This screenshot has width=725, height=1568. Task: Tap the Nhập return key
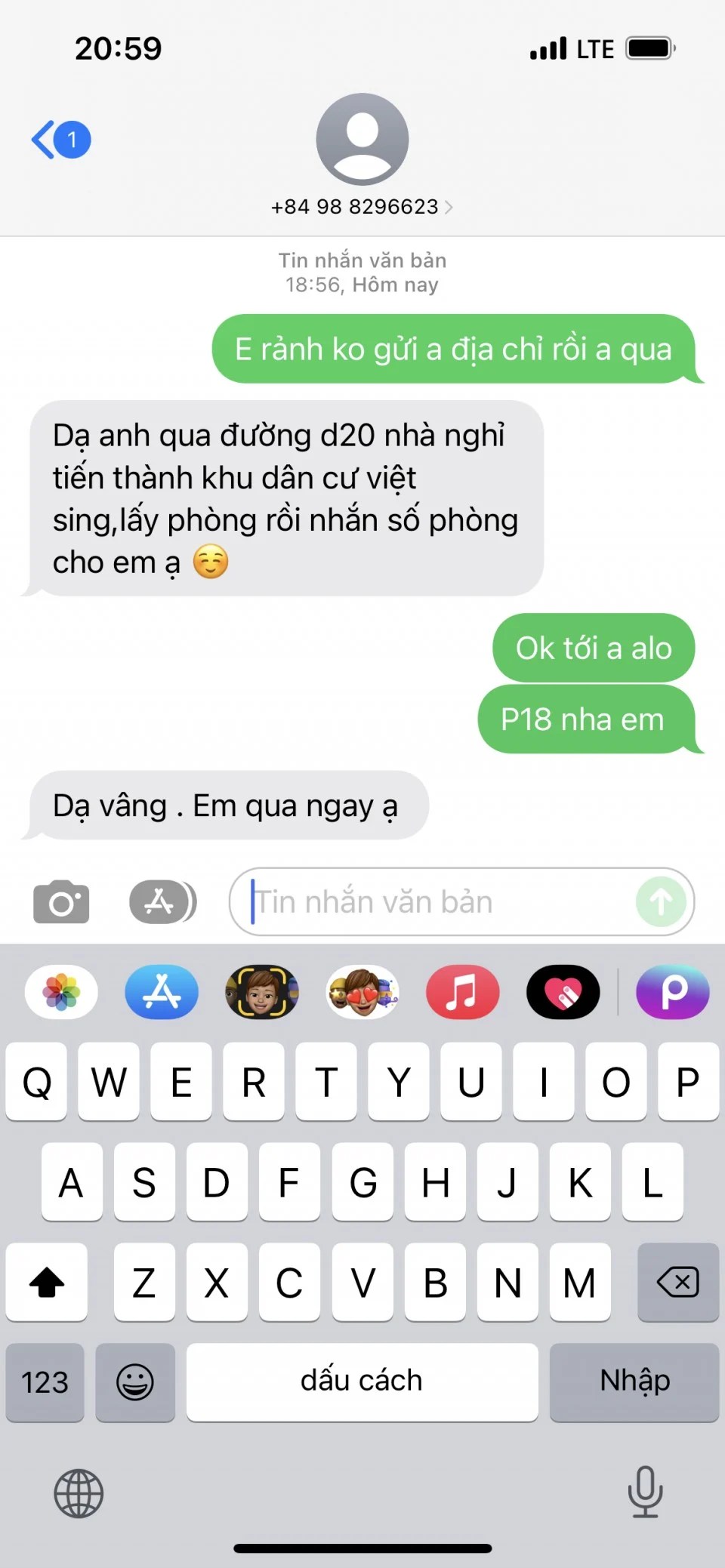634,1382
